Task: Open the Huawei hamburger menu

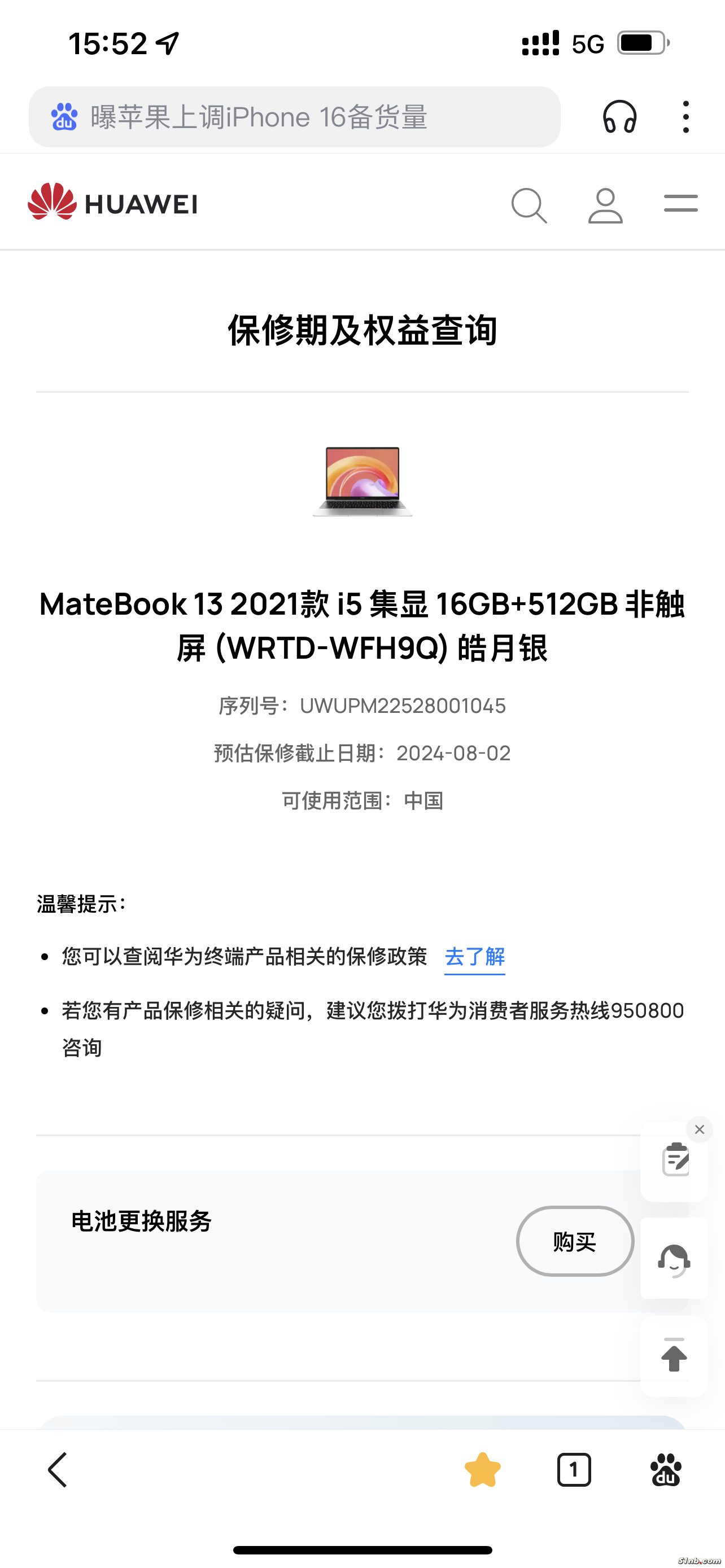Action: [680, 203]
